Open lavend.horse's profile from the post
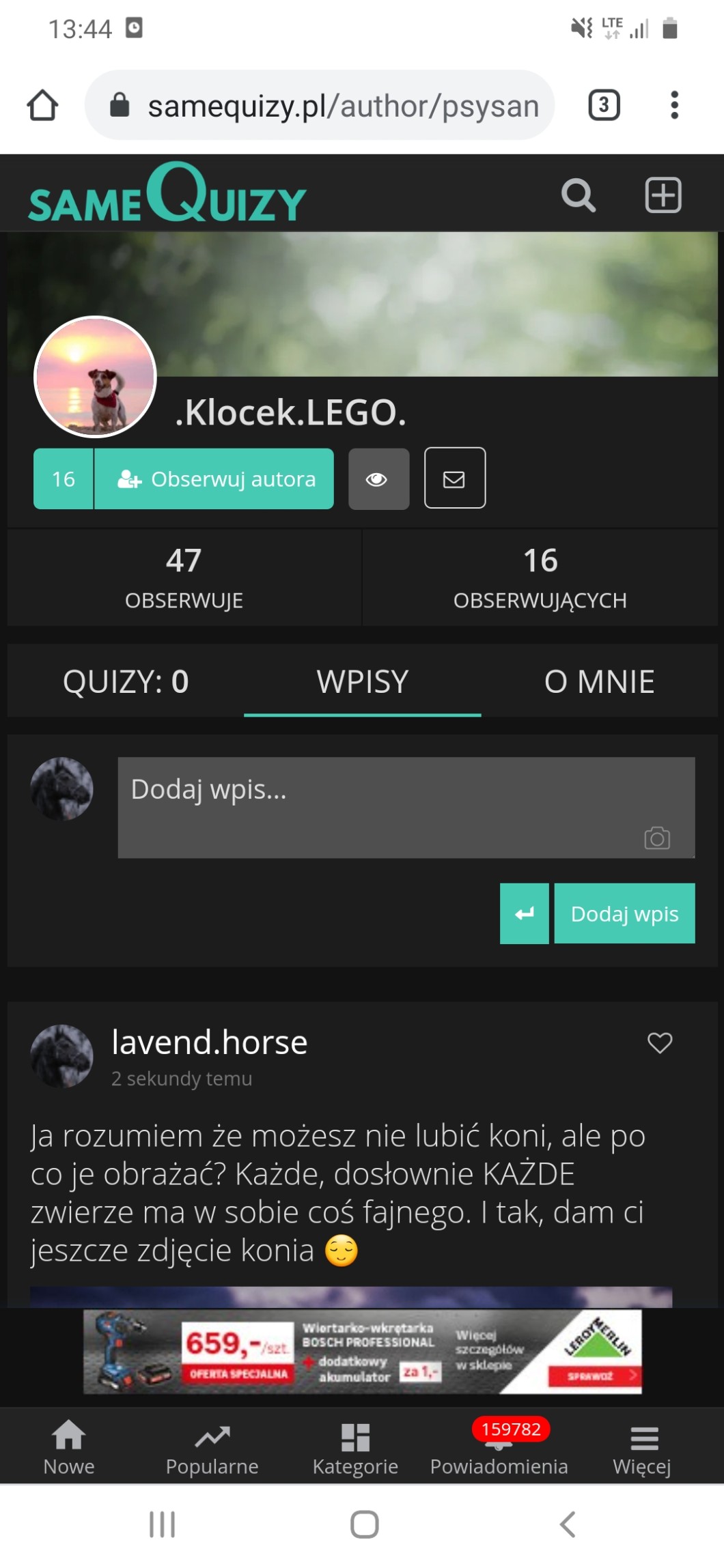The image size is (724, 1568). pos(209,1042)
